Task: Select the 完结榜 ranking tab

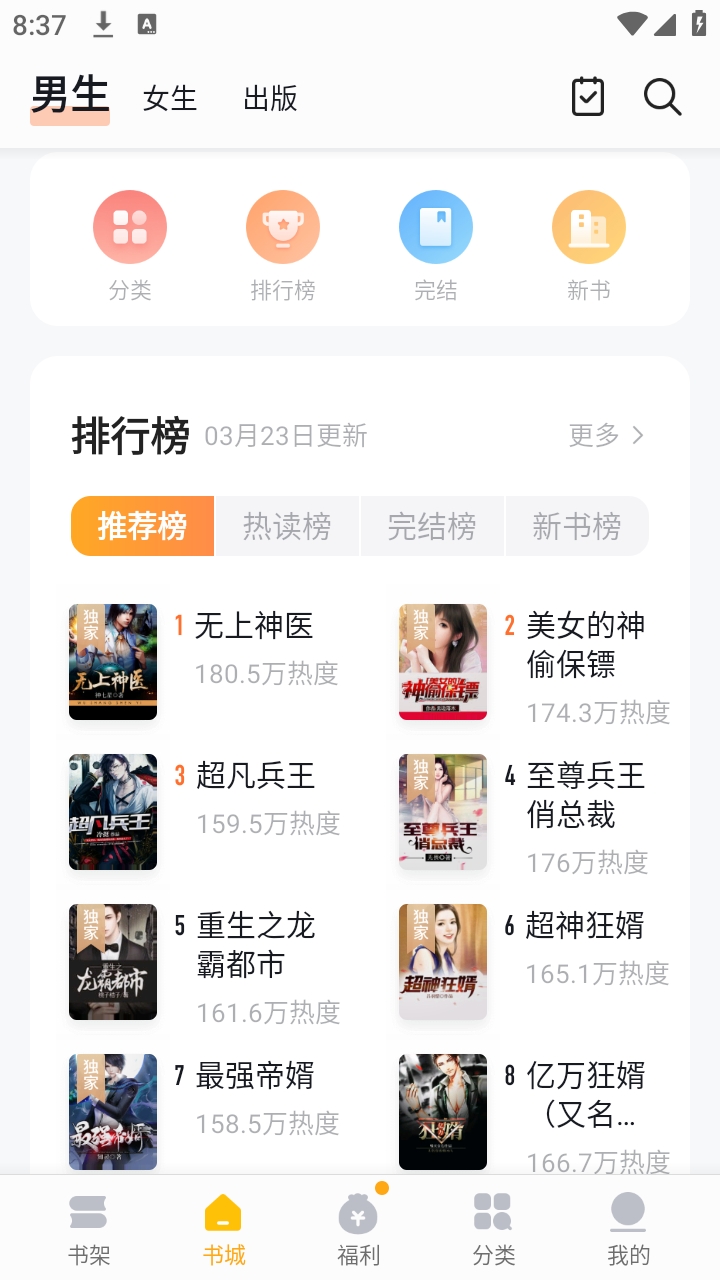Action: point(432,526)
